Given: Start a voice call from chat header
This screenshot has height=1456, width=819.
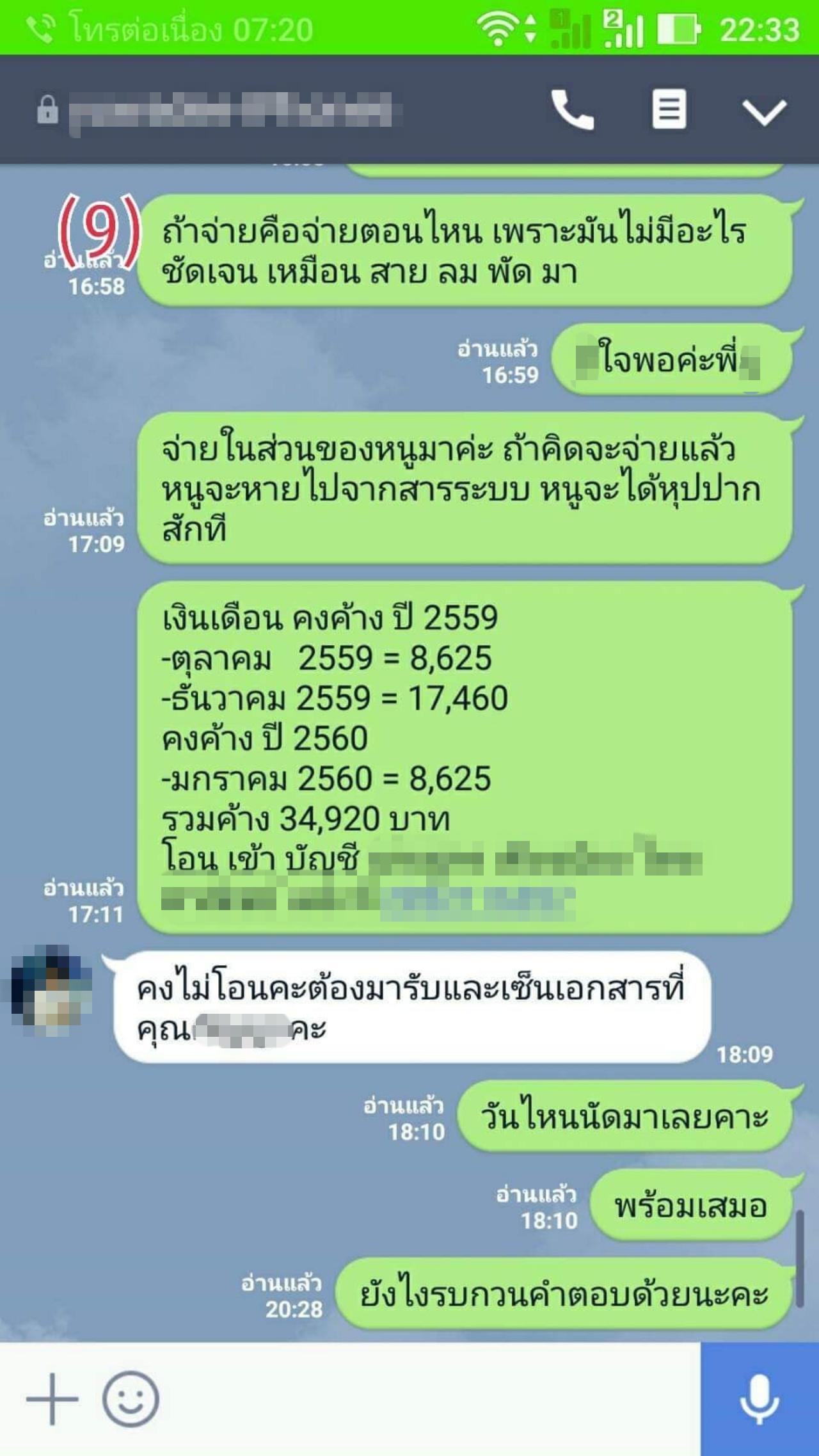Looking at the screenshot, I should click(x=572, y=110).
